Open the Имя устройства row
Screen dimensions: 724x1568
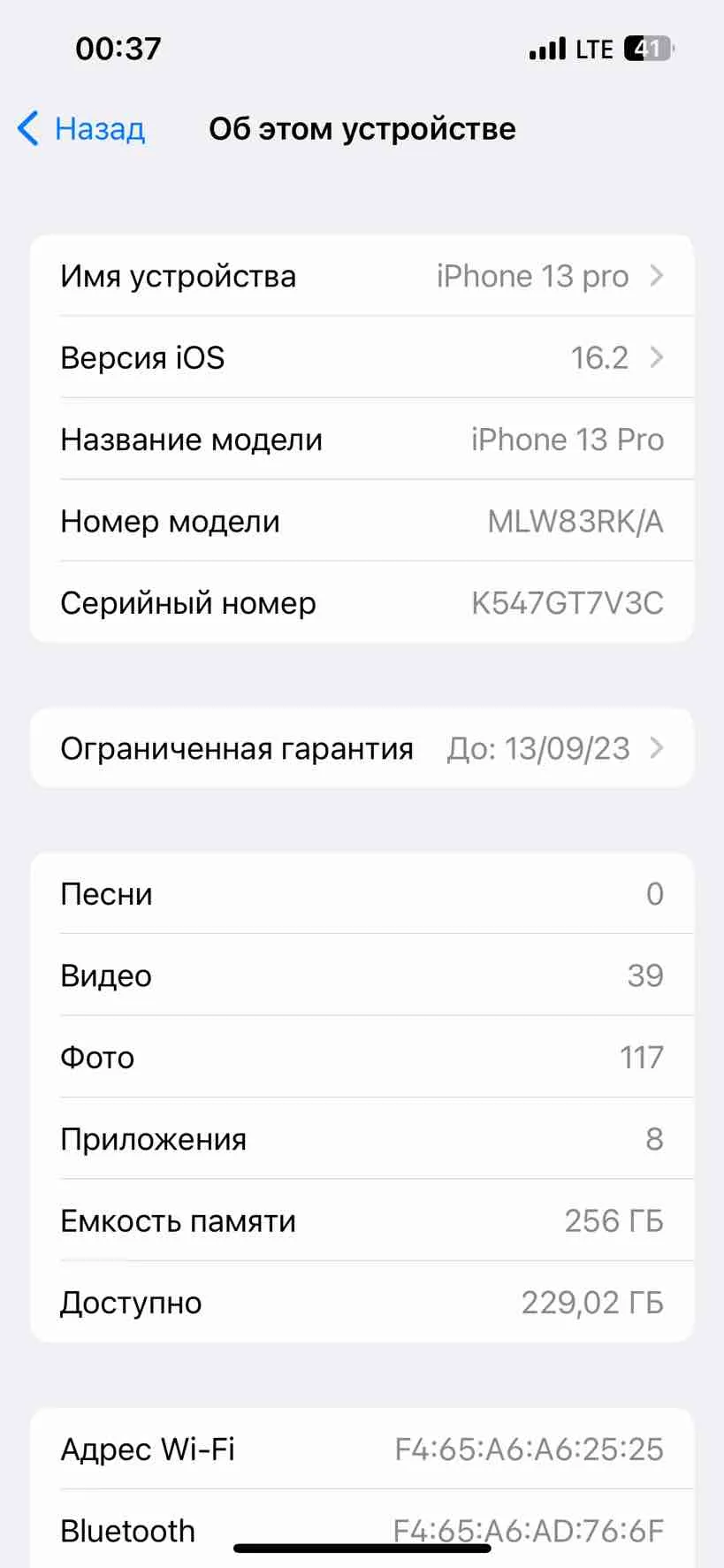362,276
